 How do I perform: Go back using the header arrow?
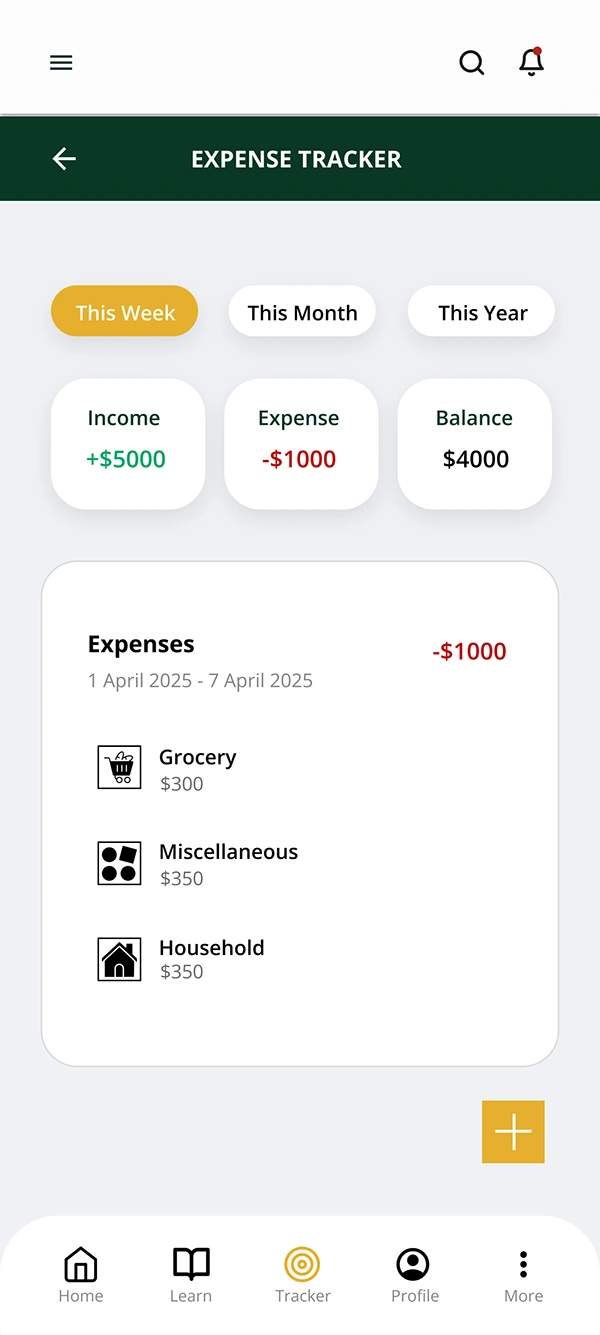pos(64,159)
